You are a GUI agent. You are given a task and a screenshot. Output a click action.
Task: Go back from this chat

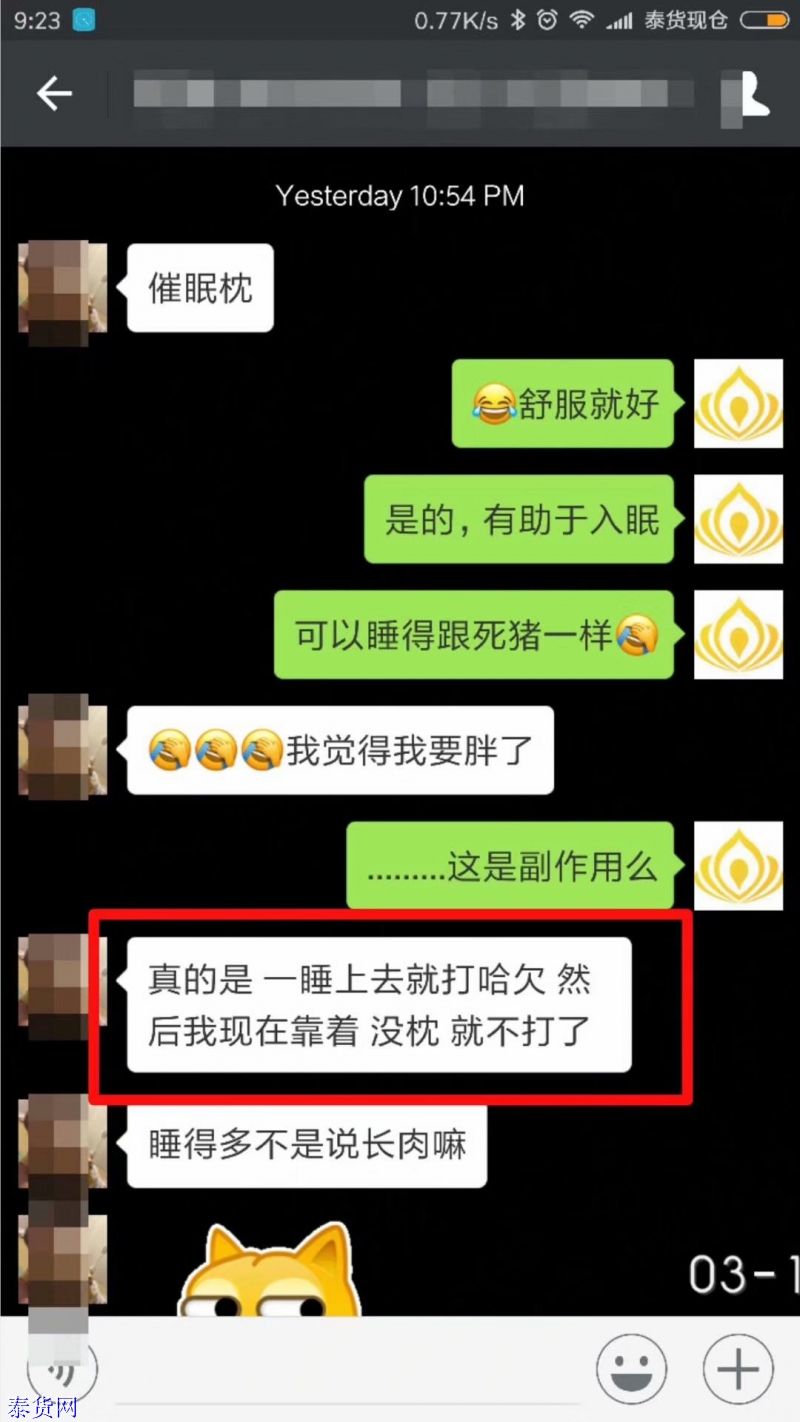[55, 94]
